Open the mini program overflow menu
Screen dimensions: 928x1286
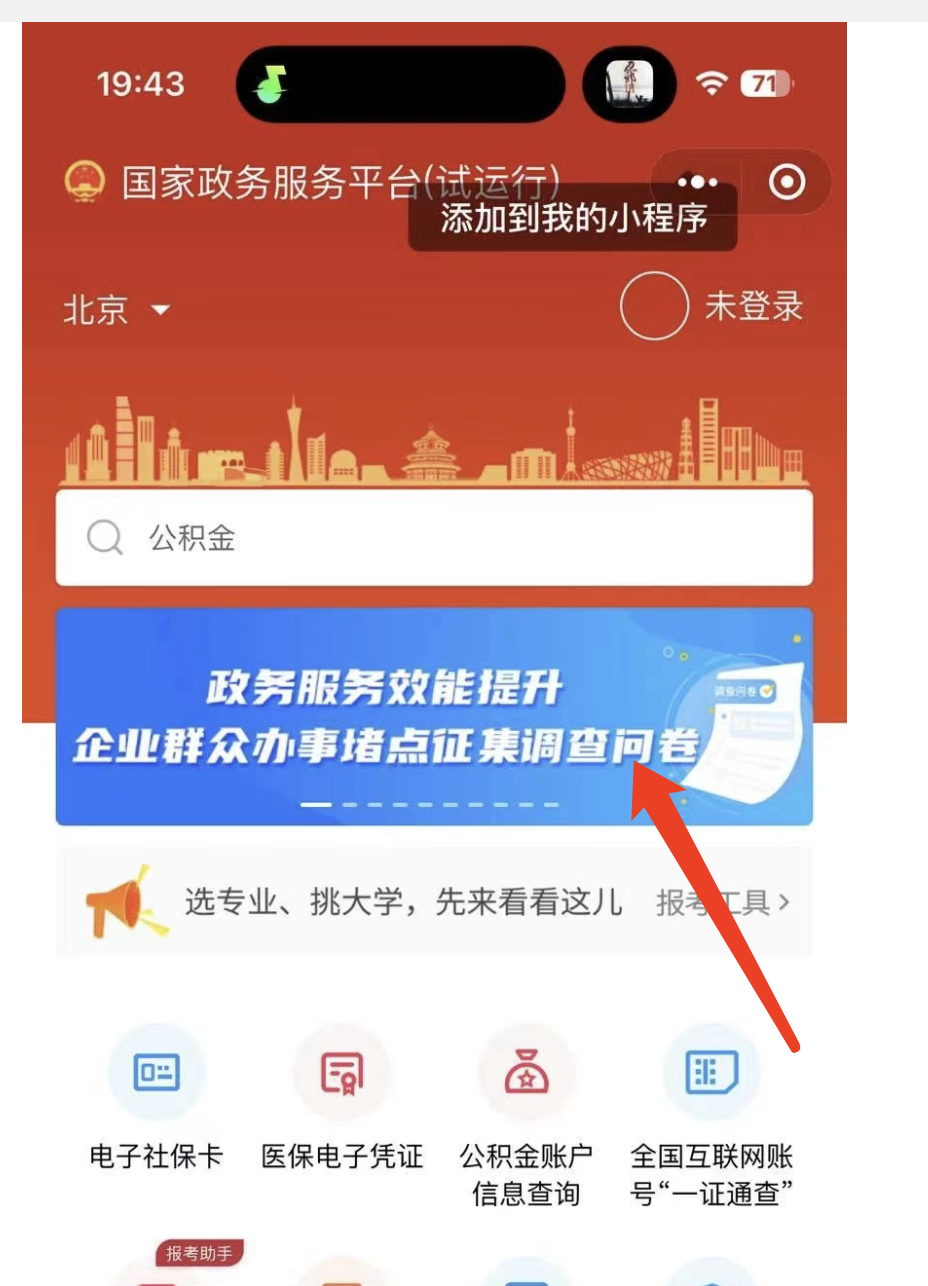pos(697,182)
